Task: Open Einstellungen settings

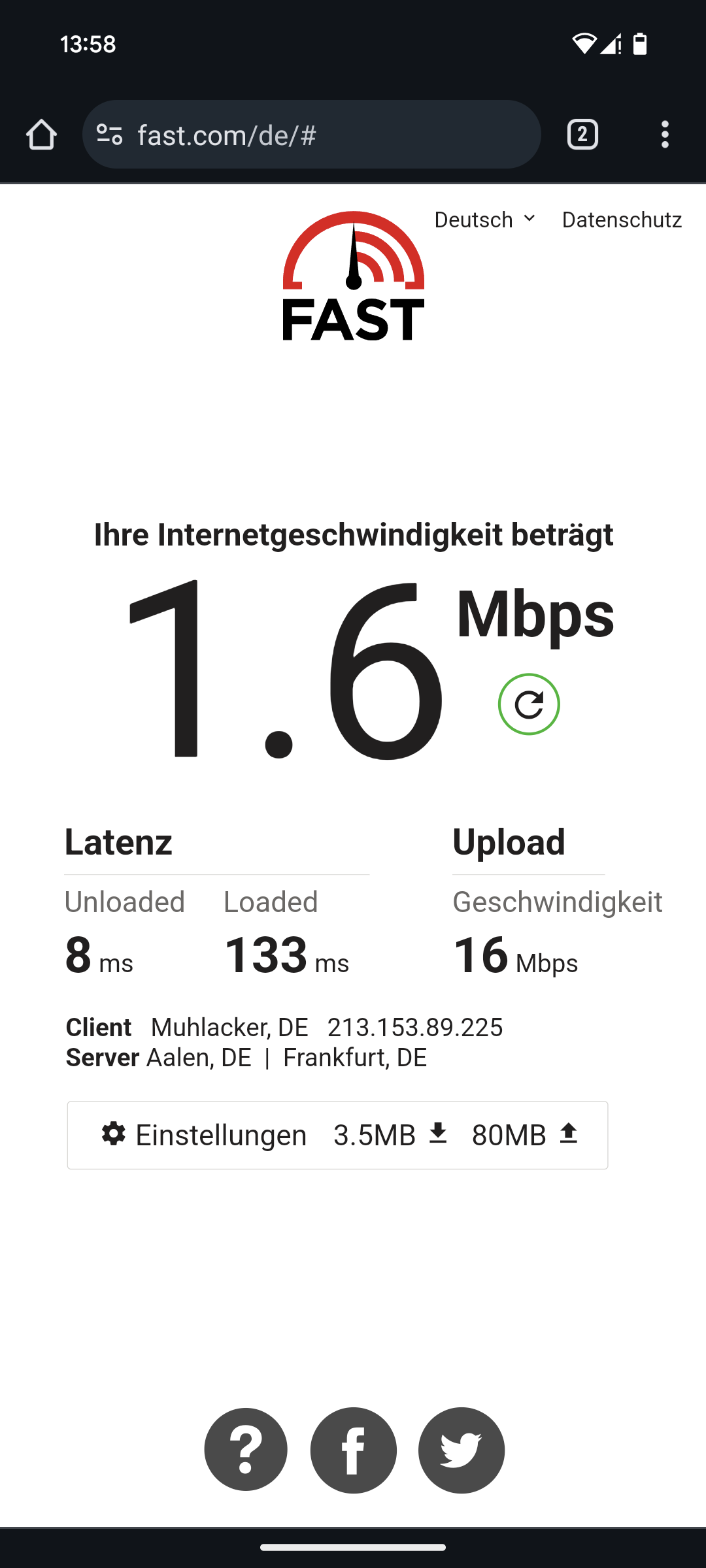Action: (204, 1135)
